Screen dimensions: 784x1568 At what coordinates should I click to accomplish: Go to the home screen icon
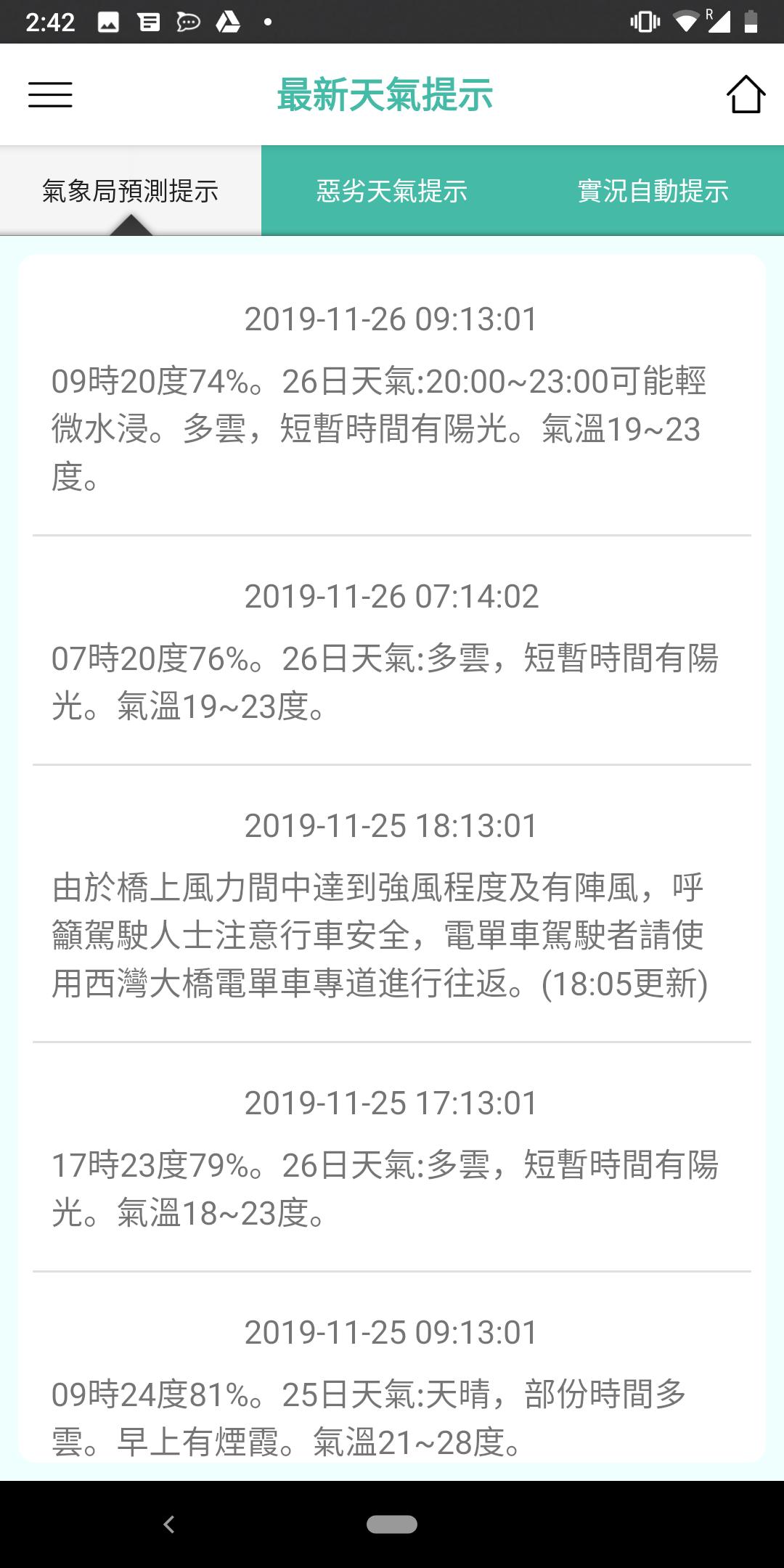tap(746, 94)
